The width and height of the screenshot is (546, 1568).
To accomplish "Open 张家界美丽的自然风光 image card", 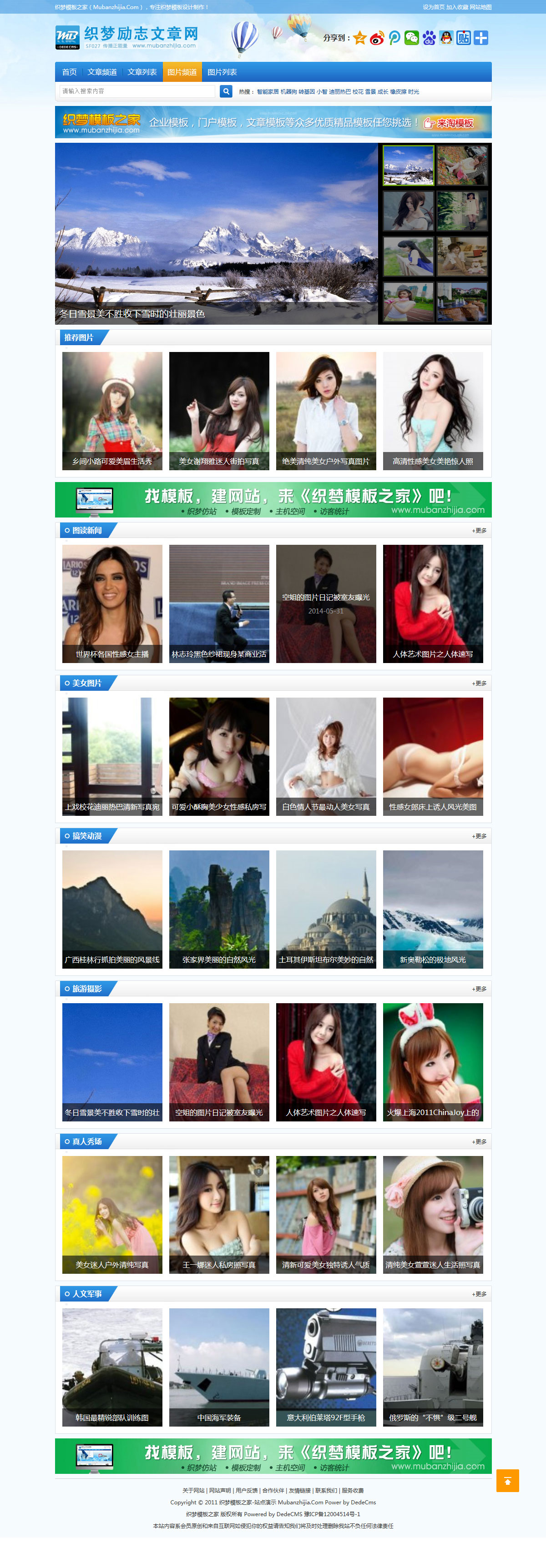I will (219, 908).
